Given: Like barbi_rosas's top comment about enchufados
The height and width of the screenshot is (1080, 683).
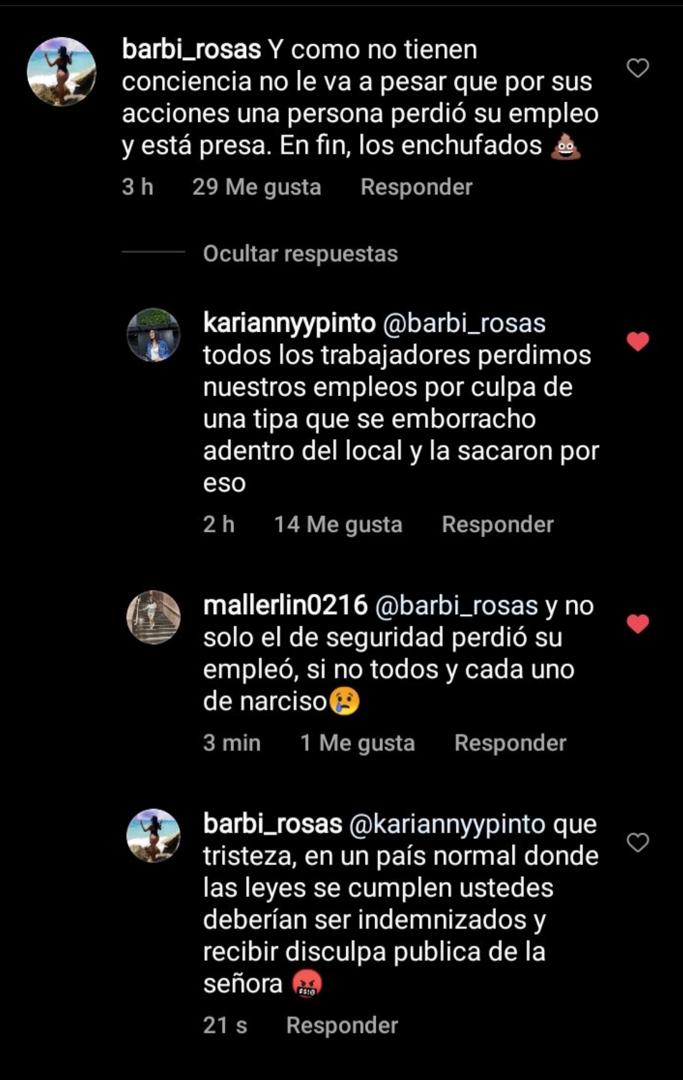Looking at the screenshot, I should (637, 68).
